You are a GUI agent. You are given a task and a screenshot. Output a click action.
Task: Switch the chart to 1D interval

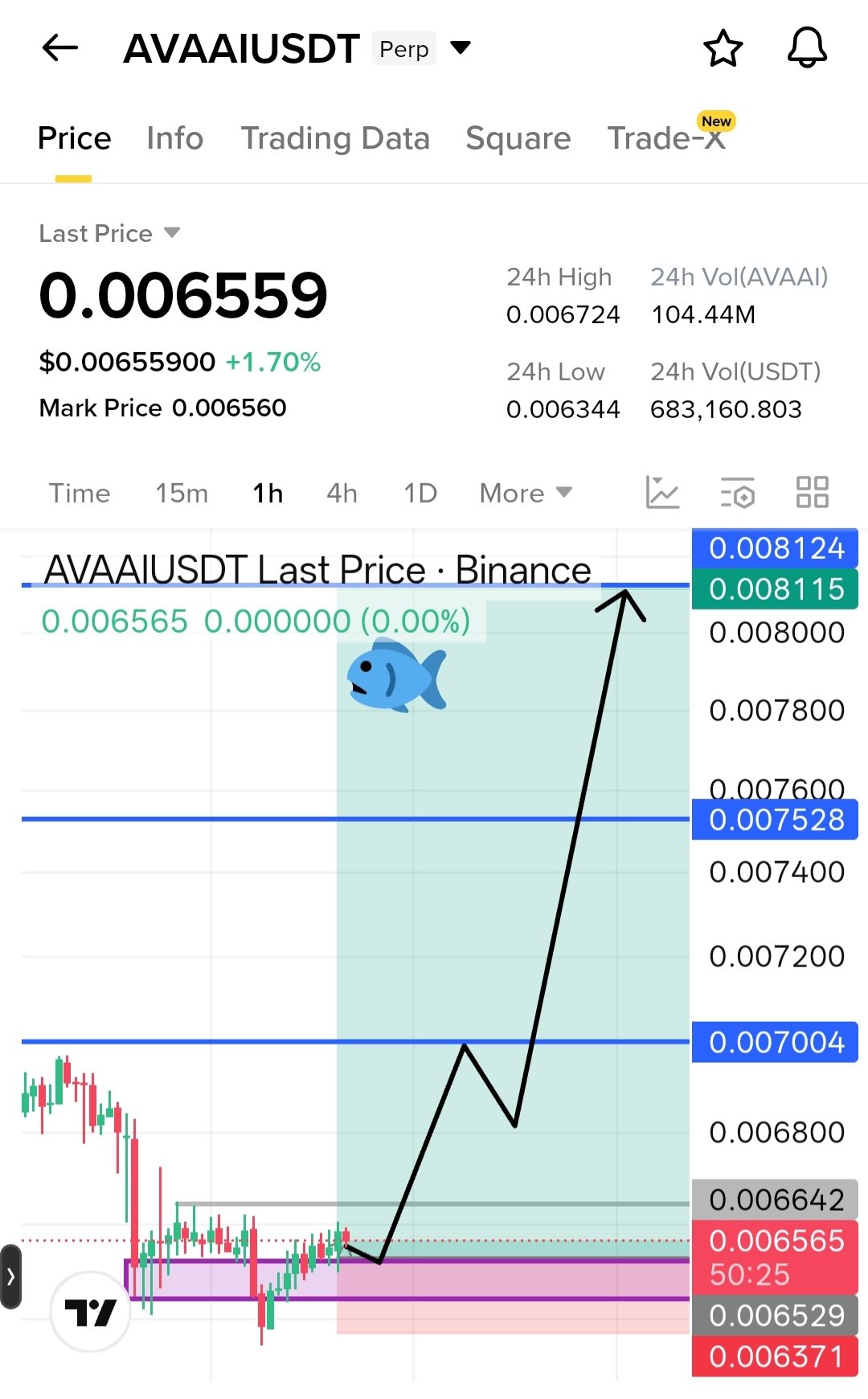click(x=420, y=493)
